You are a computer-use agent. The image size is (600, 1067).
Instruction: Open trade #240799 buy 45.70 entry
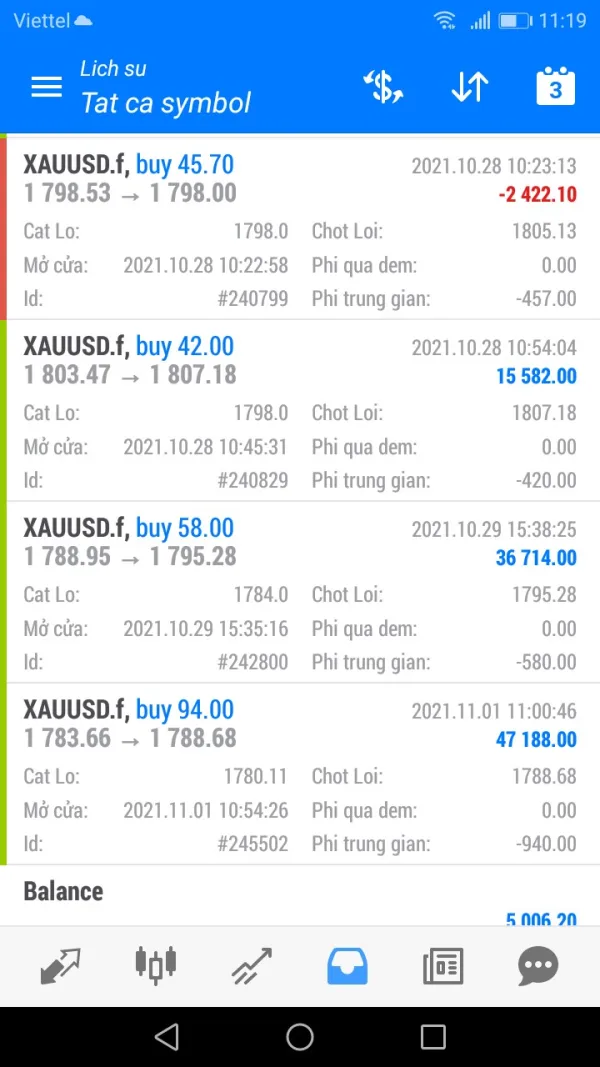point(300,229)
